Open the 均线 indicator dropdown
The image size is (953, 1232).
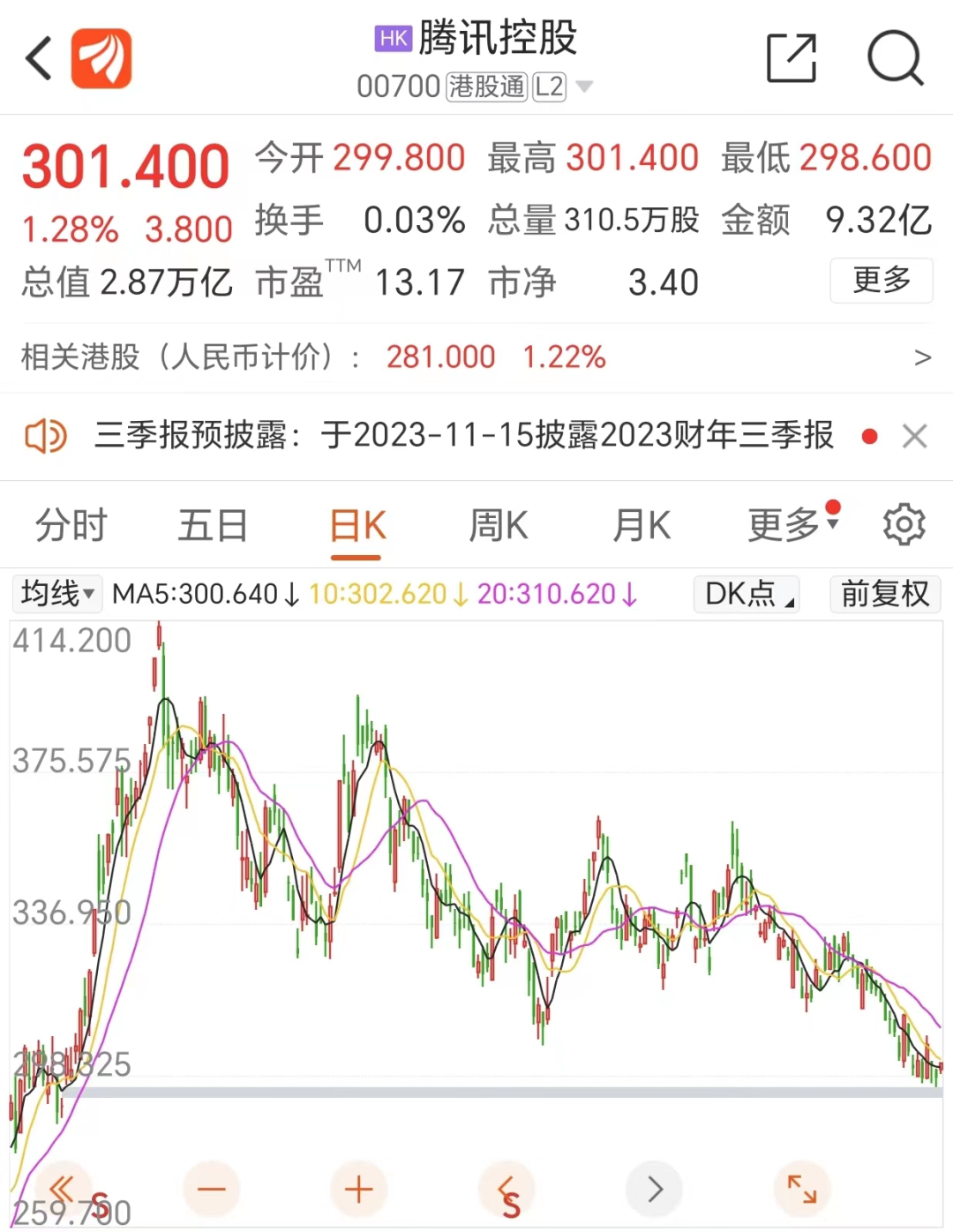click(56, 593)
